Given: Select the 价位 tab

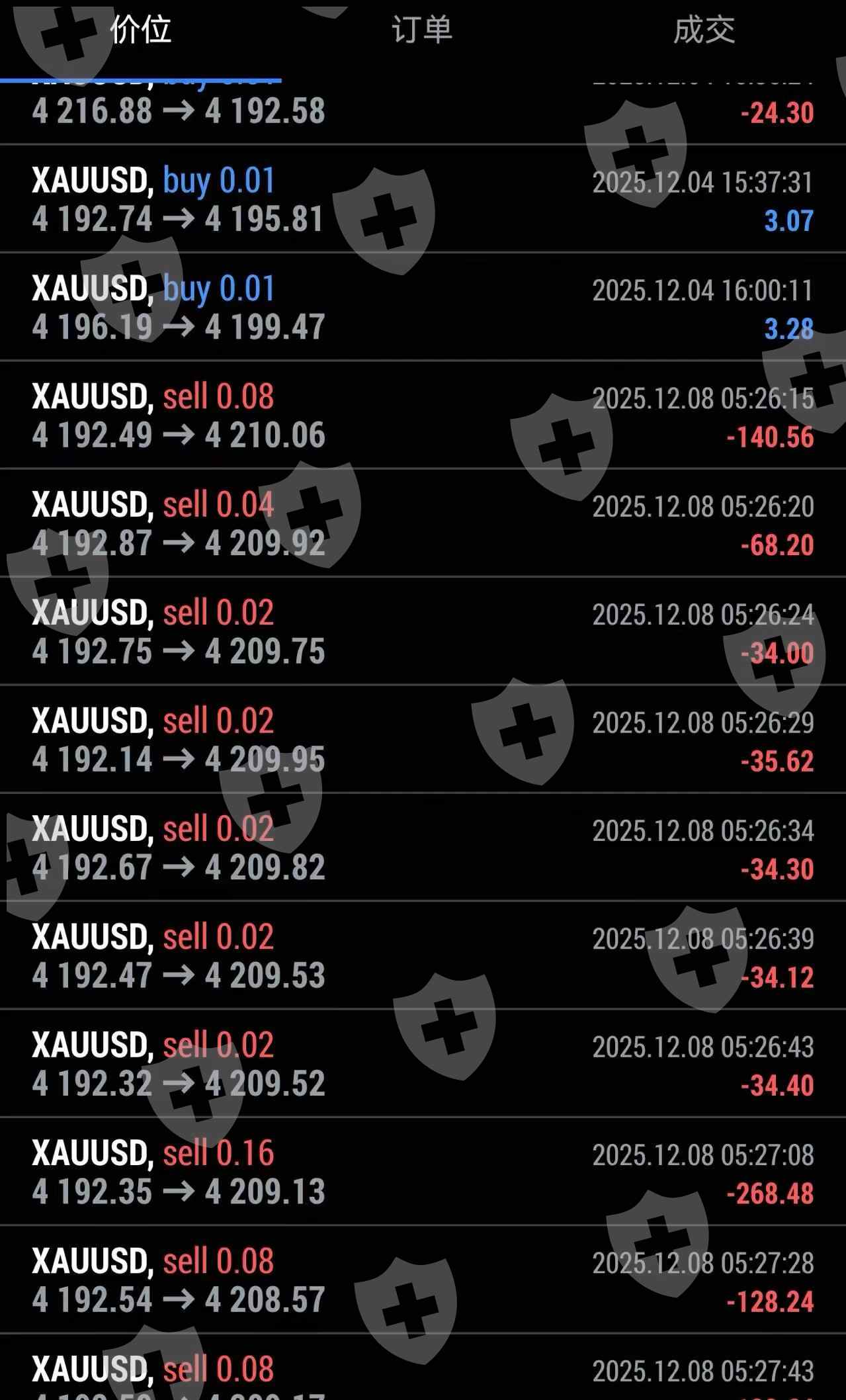Looking at the screenshot, I should click(140, 30).
